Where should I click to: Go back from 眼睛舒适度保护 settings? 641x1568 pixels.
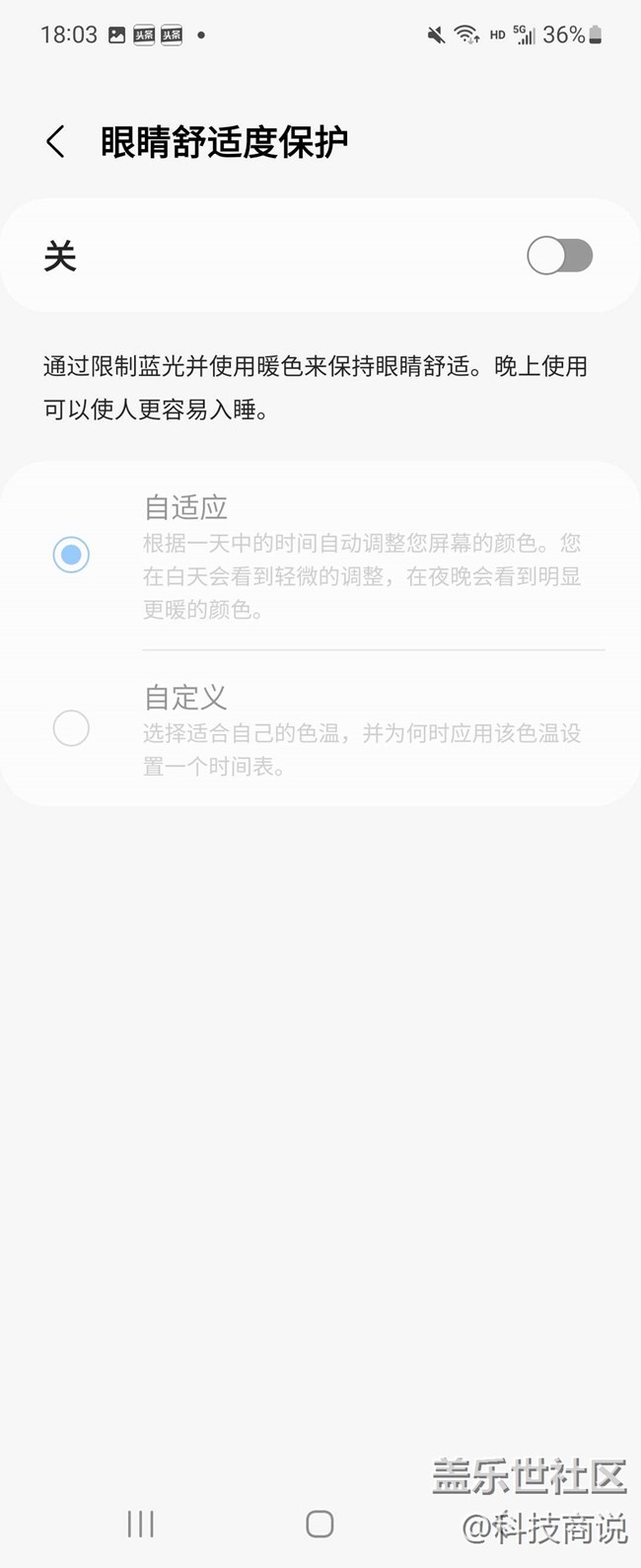pyautogui.click(x=56, y=142)
